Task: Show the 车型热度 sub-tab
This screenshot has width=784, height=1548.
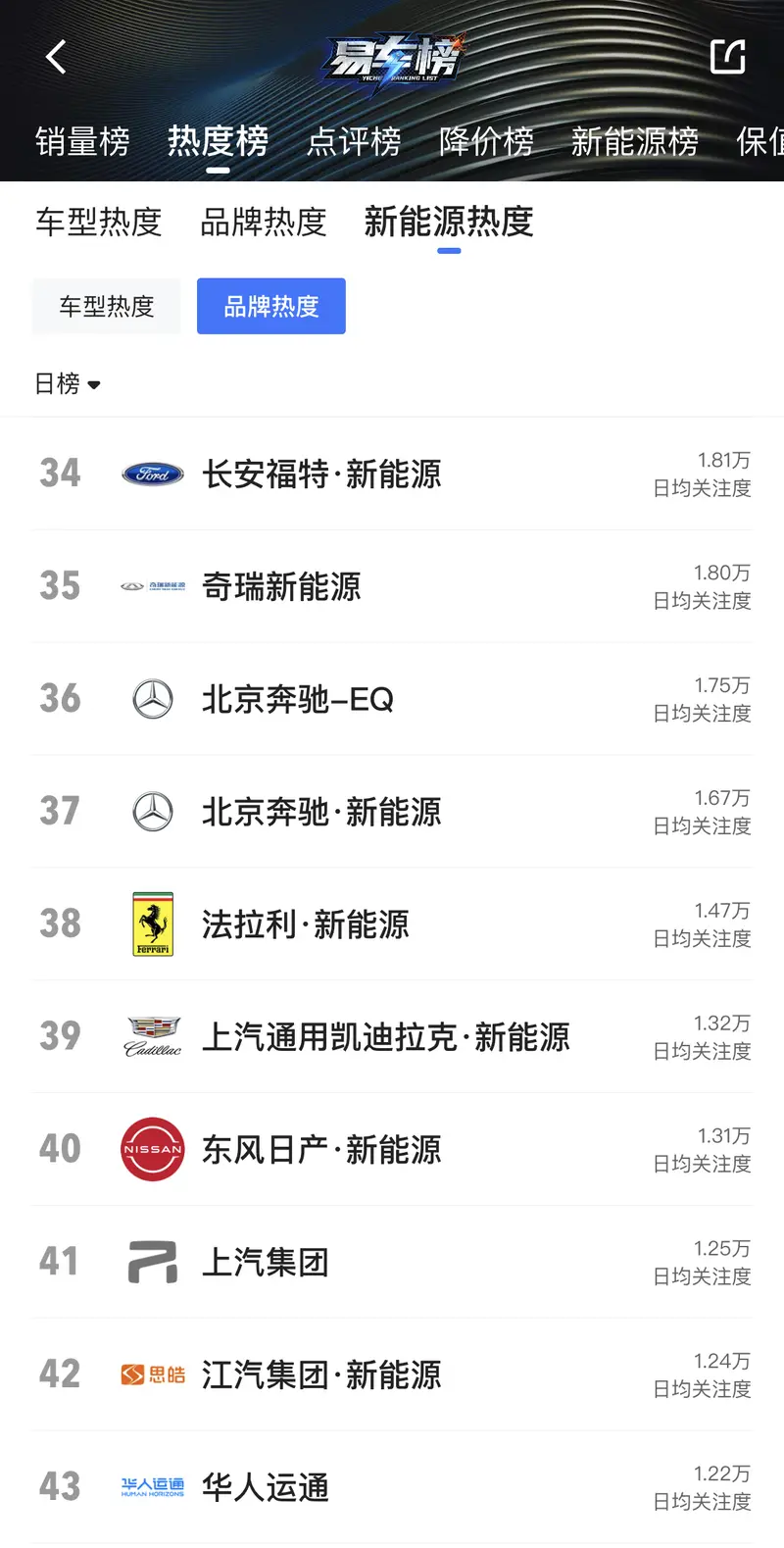Action: 98,223
